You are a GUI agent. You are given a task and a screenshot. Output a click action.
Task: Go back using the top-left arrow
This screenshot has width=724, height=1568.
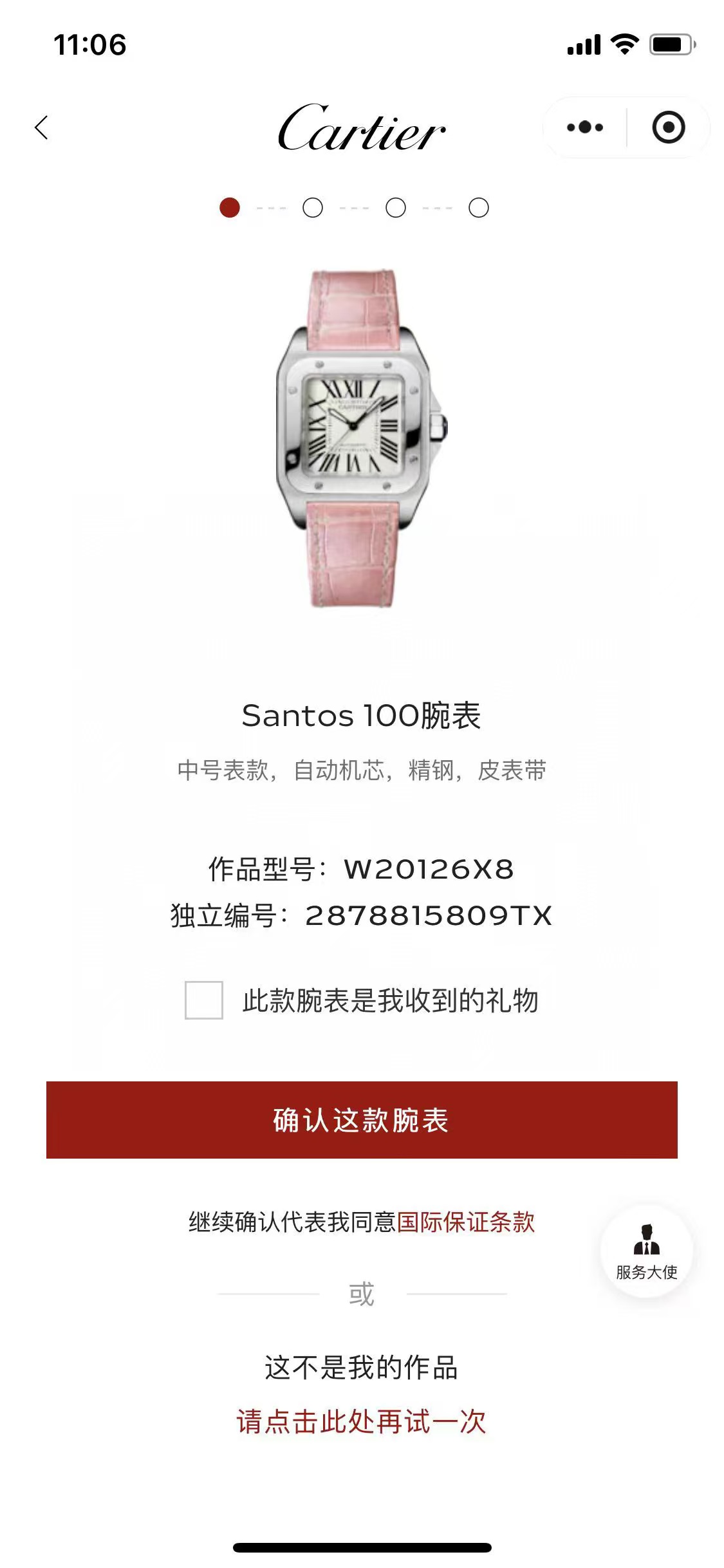pos(41,127)
